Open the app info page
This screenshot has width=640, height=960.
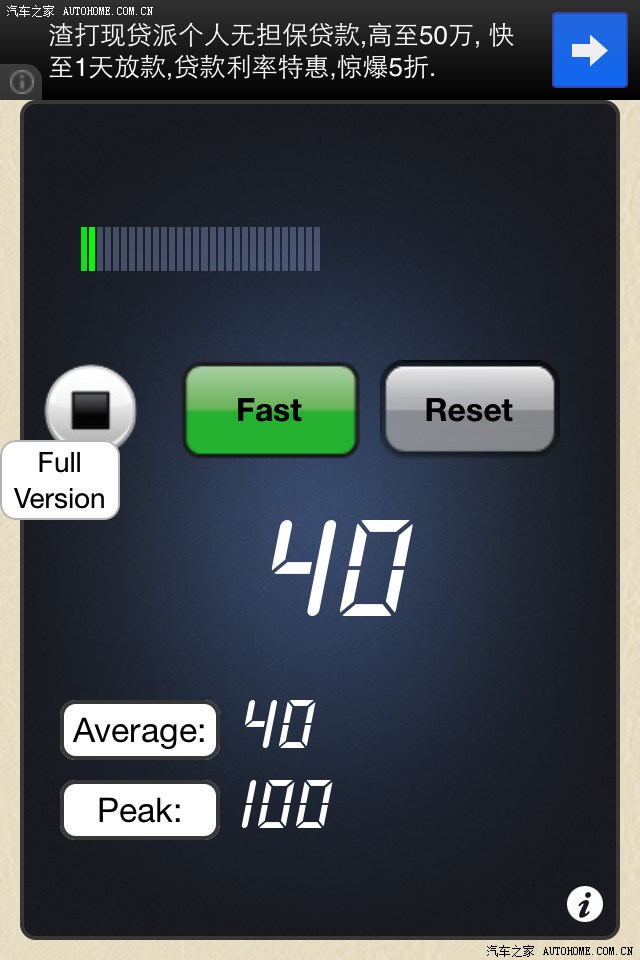[x=585, y=904]
